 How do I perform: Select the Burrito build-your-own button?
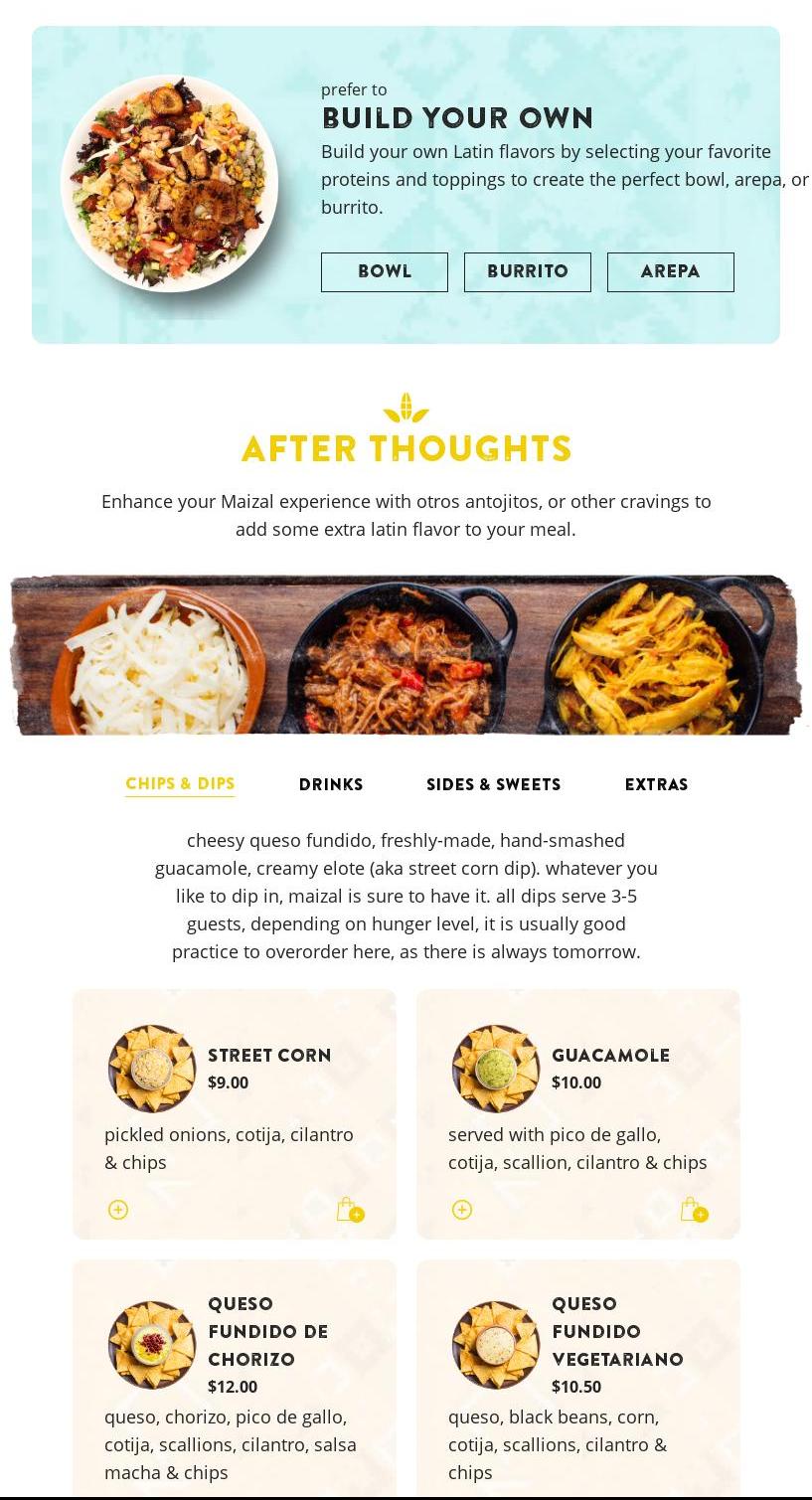(527, 271)
